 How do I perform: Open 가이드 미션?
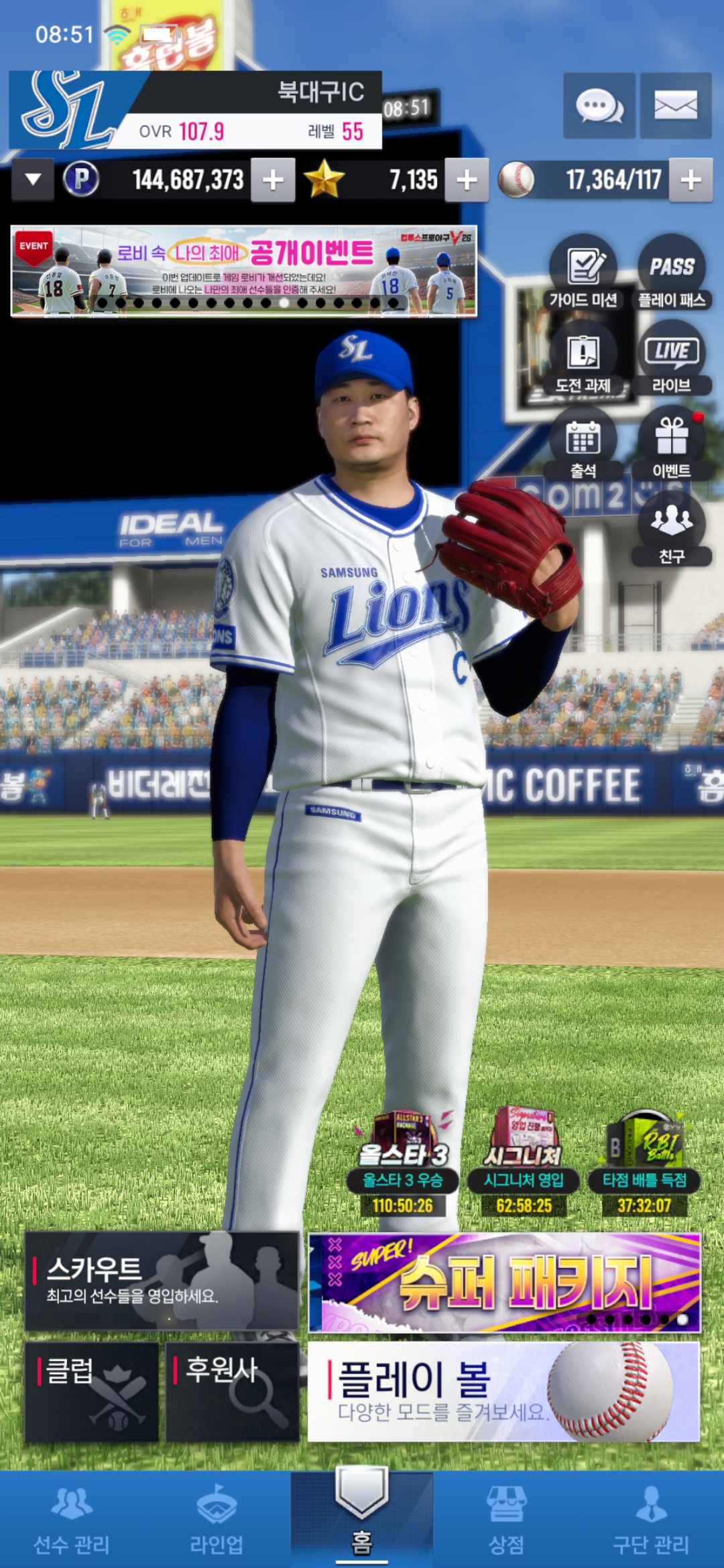(583, 273)
